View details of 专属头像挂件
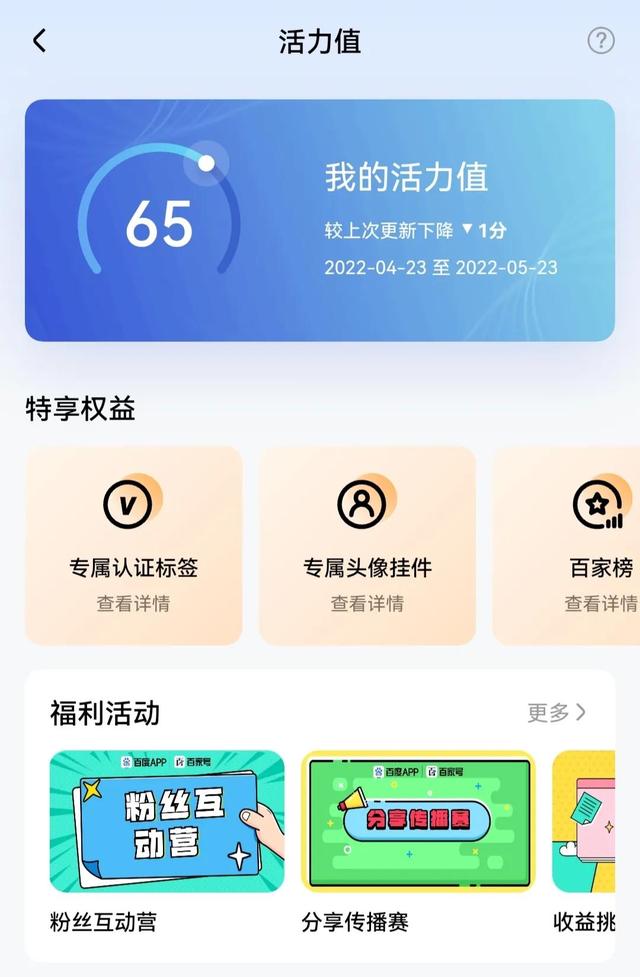 pos(367,603)
